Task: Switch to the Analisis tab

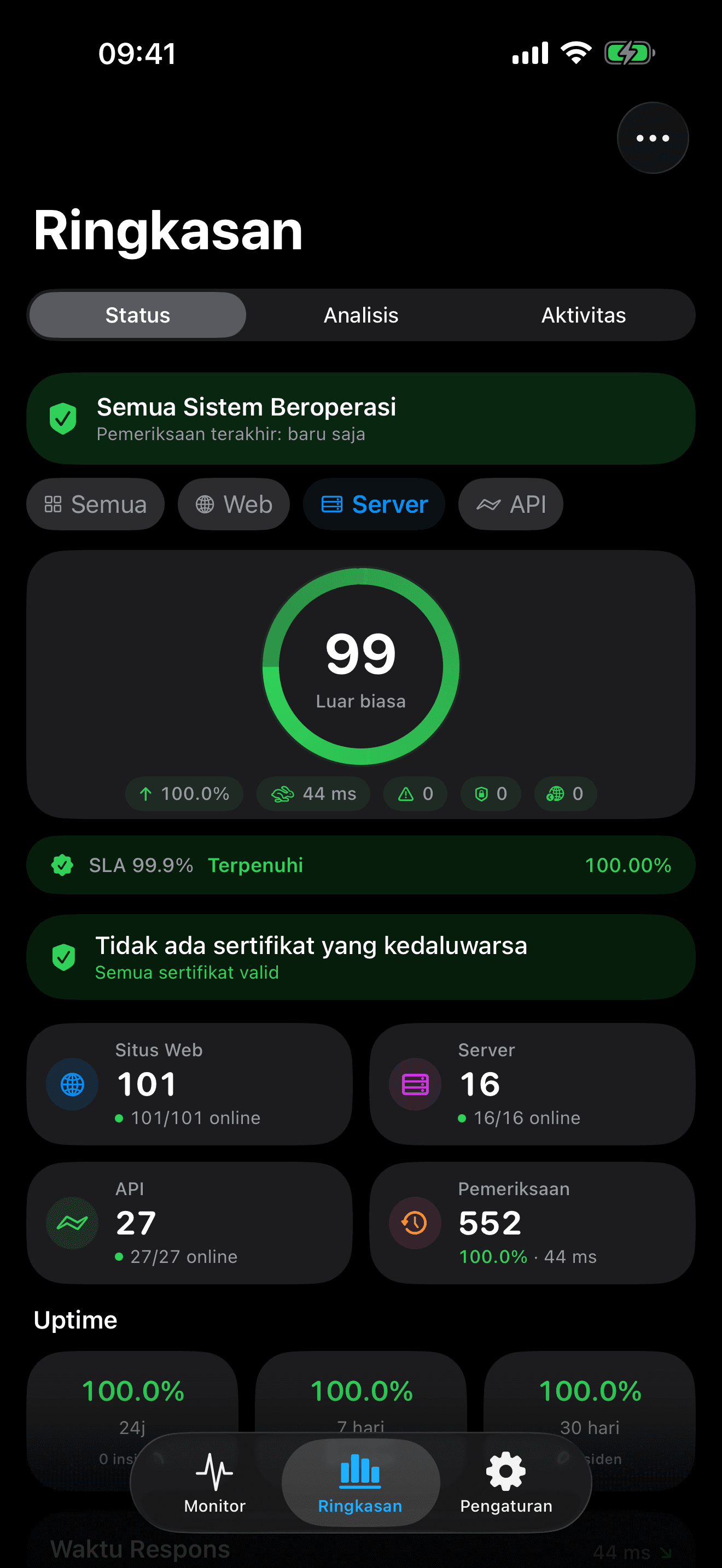Action: coord(360,315)
